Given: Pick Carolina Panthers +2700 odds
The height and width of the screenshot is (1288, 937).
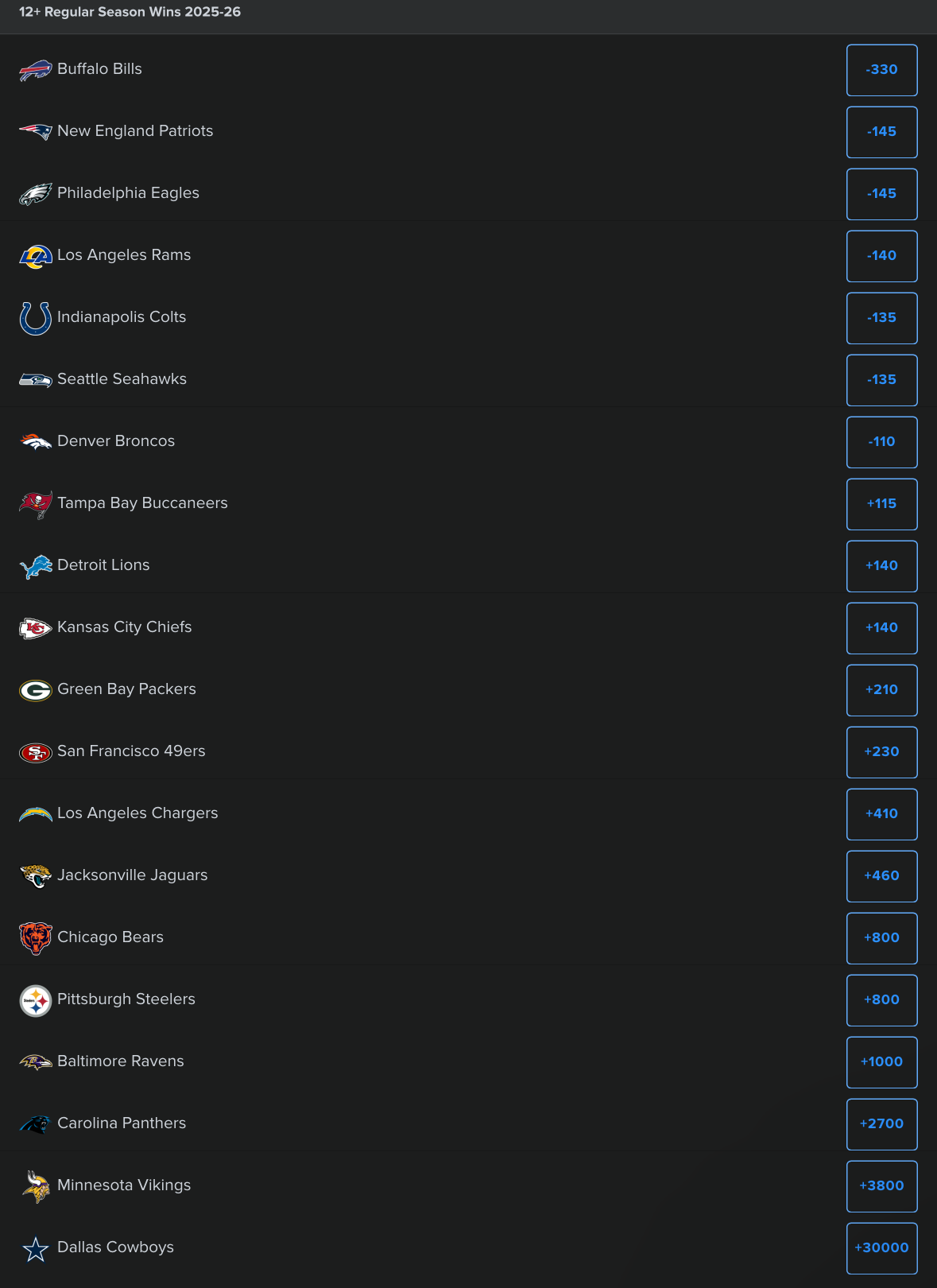Looking at the screenshot, I should tap(881, 1124).
